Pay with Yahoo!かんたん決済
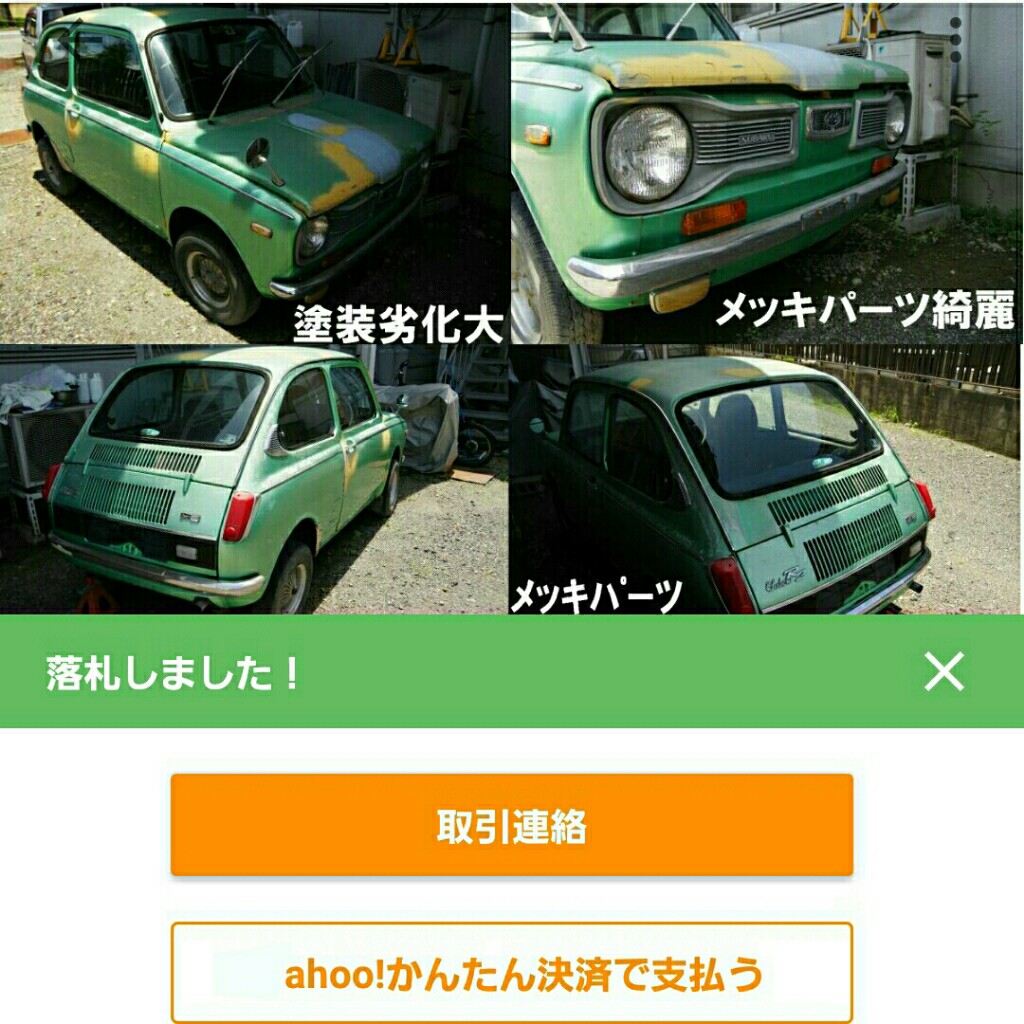The image size is (1024, 1024). point(511,972)
